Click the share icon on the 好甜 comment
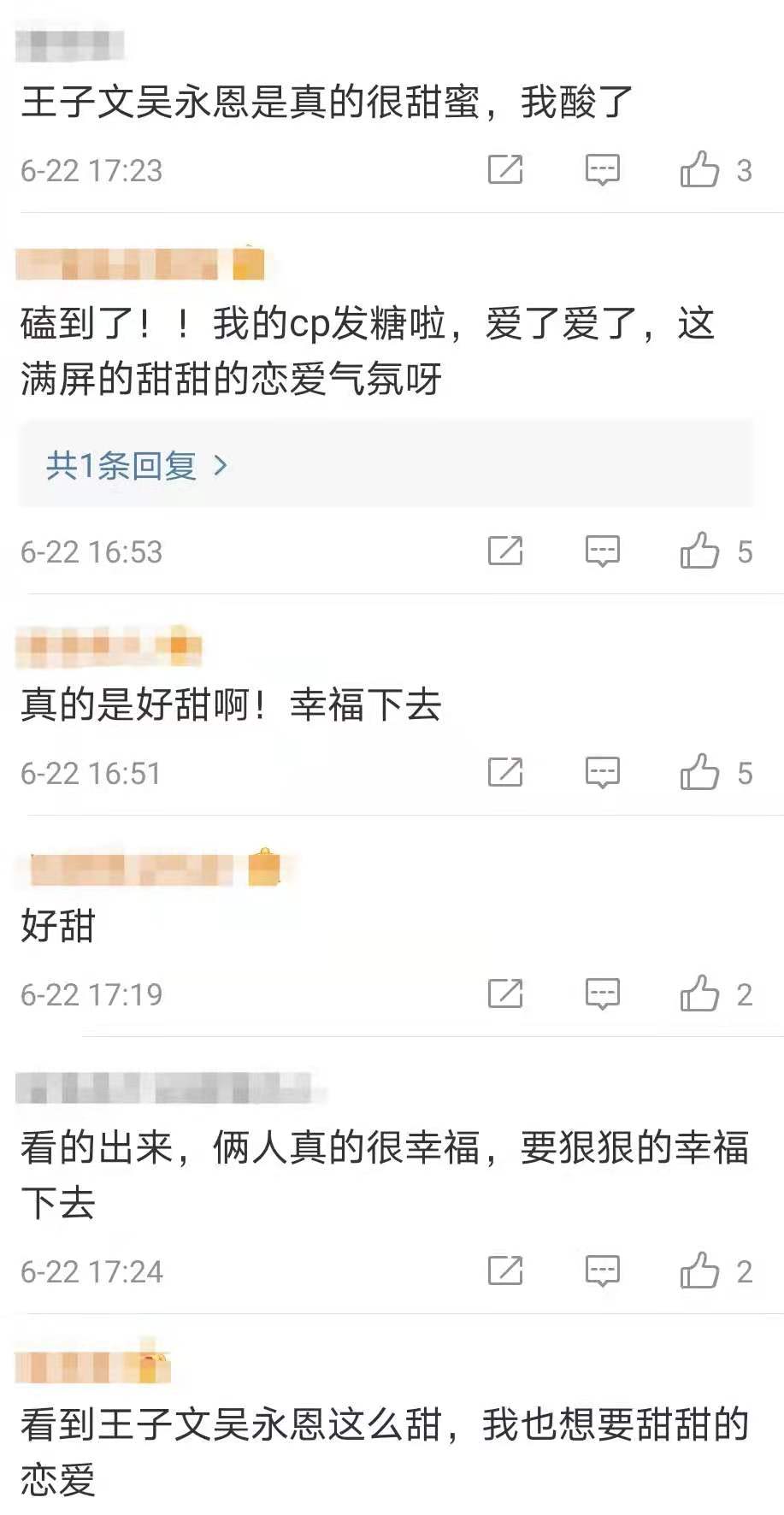Viewport: 784px width, 1515px height. (x=507, y=994)
